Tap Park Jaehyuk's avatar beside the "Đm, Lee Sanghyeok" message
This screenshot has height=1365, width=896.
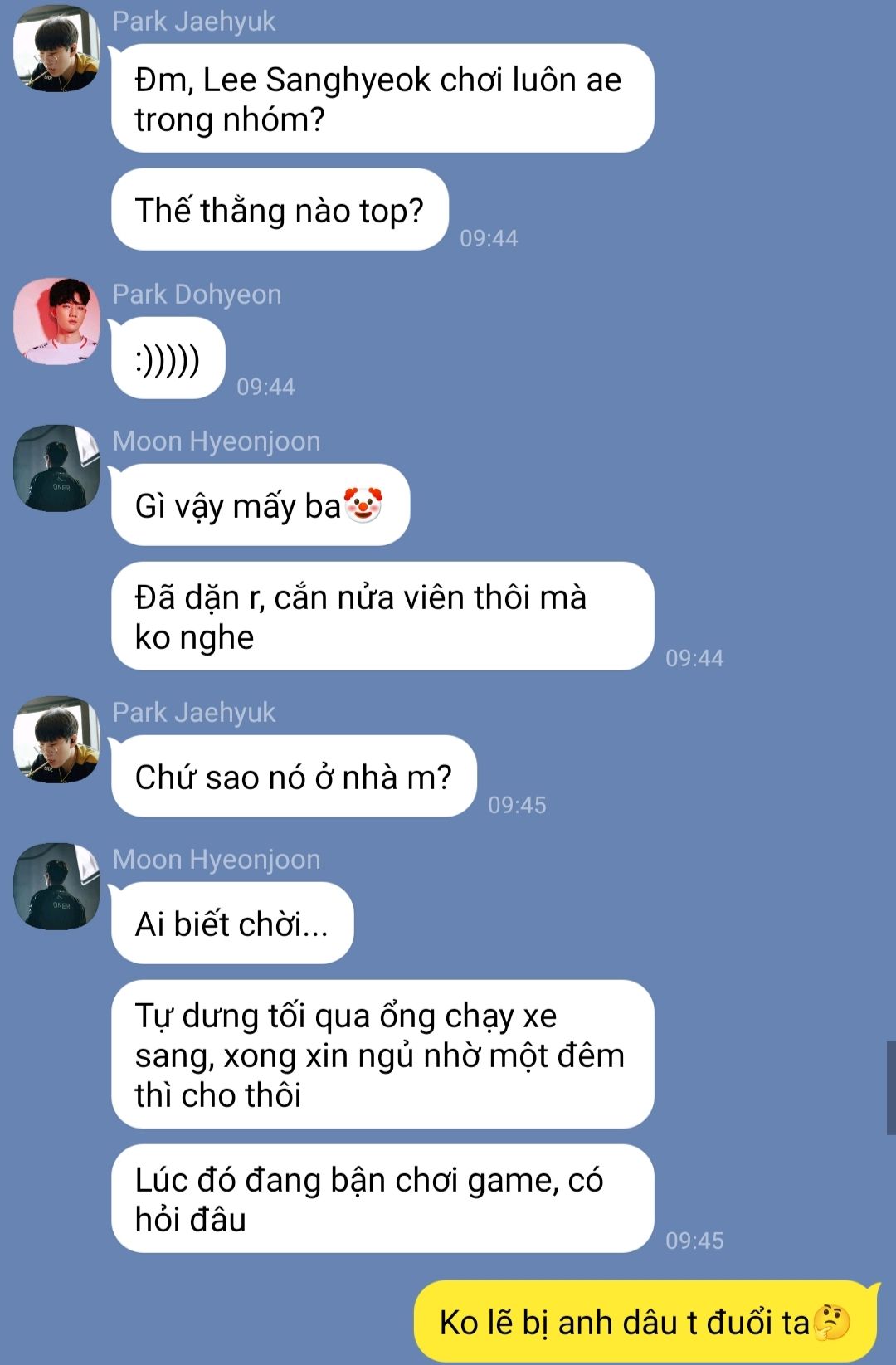pyautogui.click(x=56, y=49)
